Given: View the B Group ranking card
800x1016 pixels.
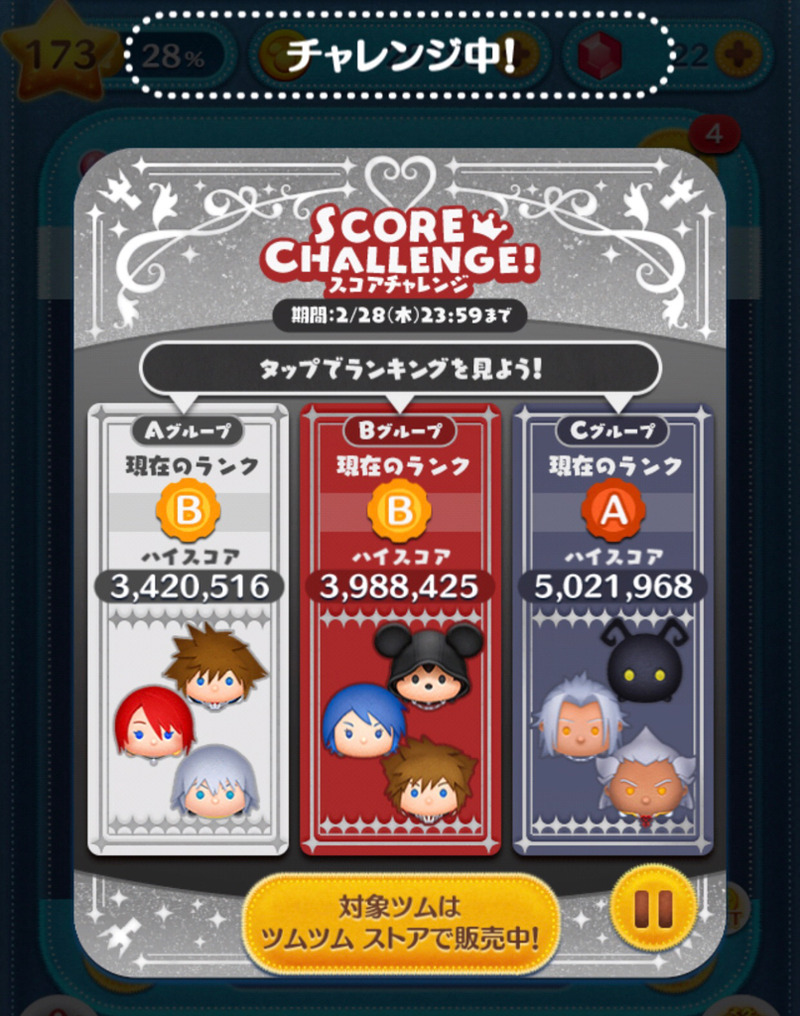Looking at the screenshot, I should tap(399, 630).
